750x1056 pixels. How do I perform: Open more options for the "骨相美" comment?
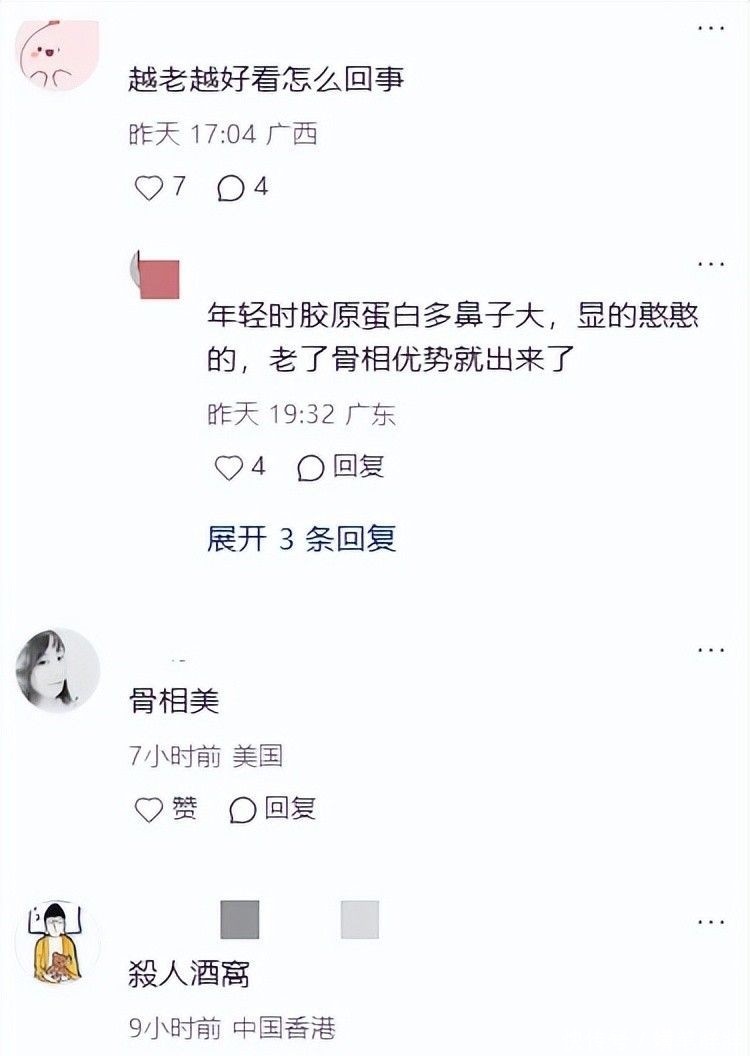[x=711, y=650]
